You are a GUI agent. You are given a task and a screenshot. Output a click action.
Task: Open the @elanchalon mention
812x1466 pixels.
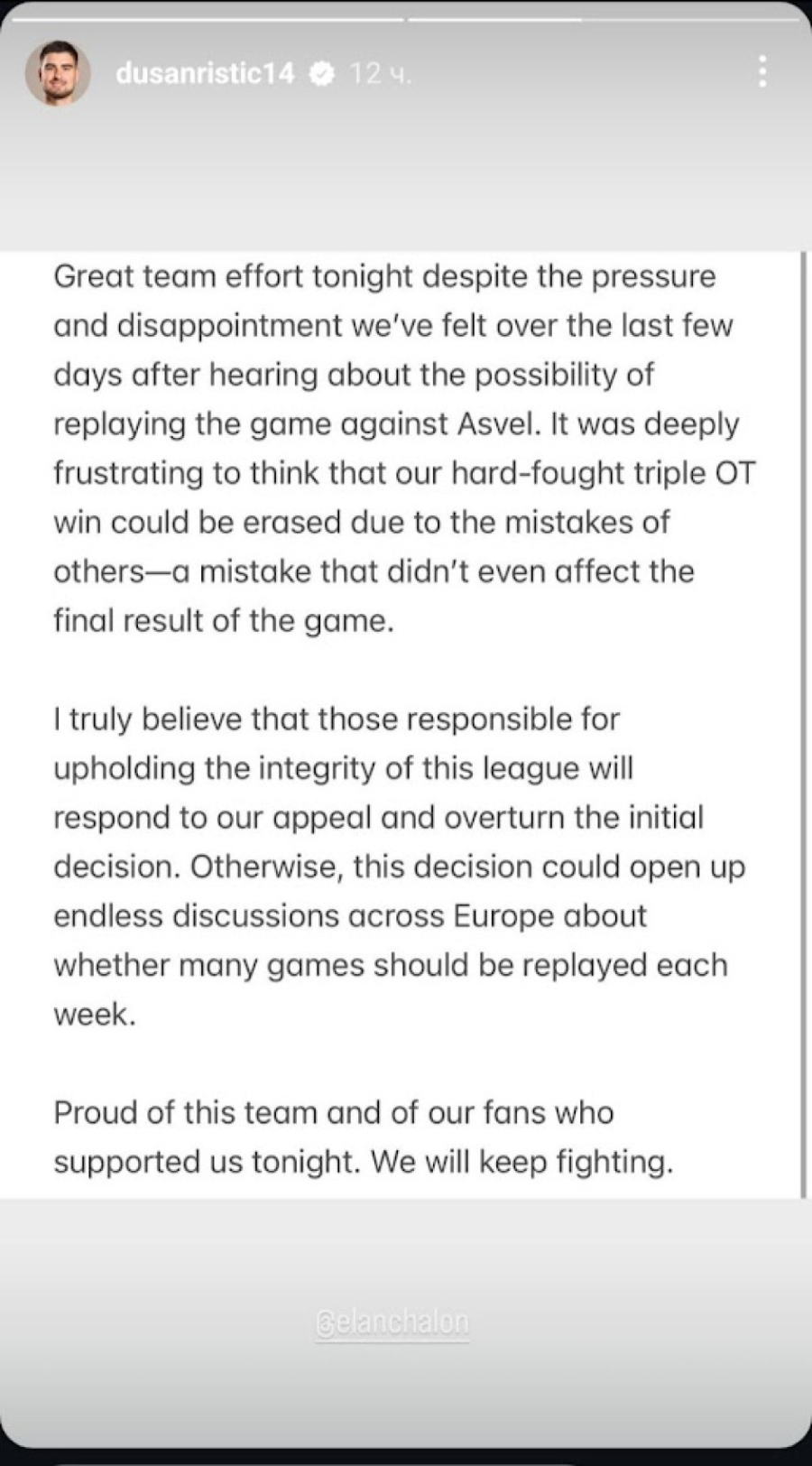tap(392, 1322)
